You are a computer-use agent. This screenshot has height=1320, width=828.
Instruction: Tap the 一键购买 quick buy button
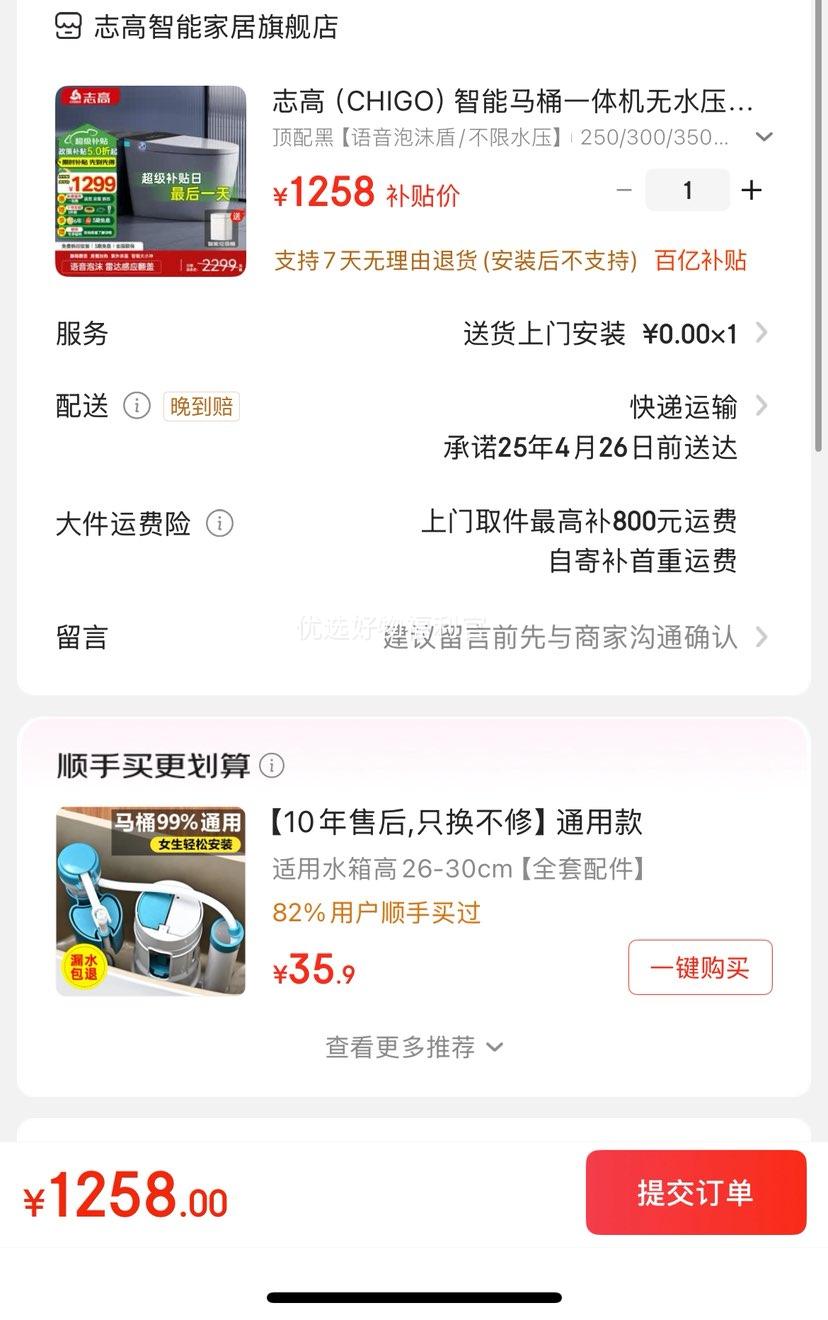[x=699, y=967]
